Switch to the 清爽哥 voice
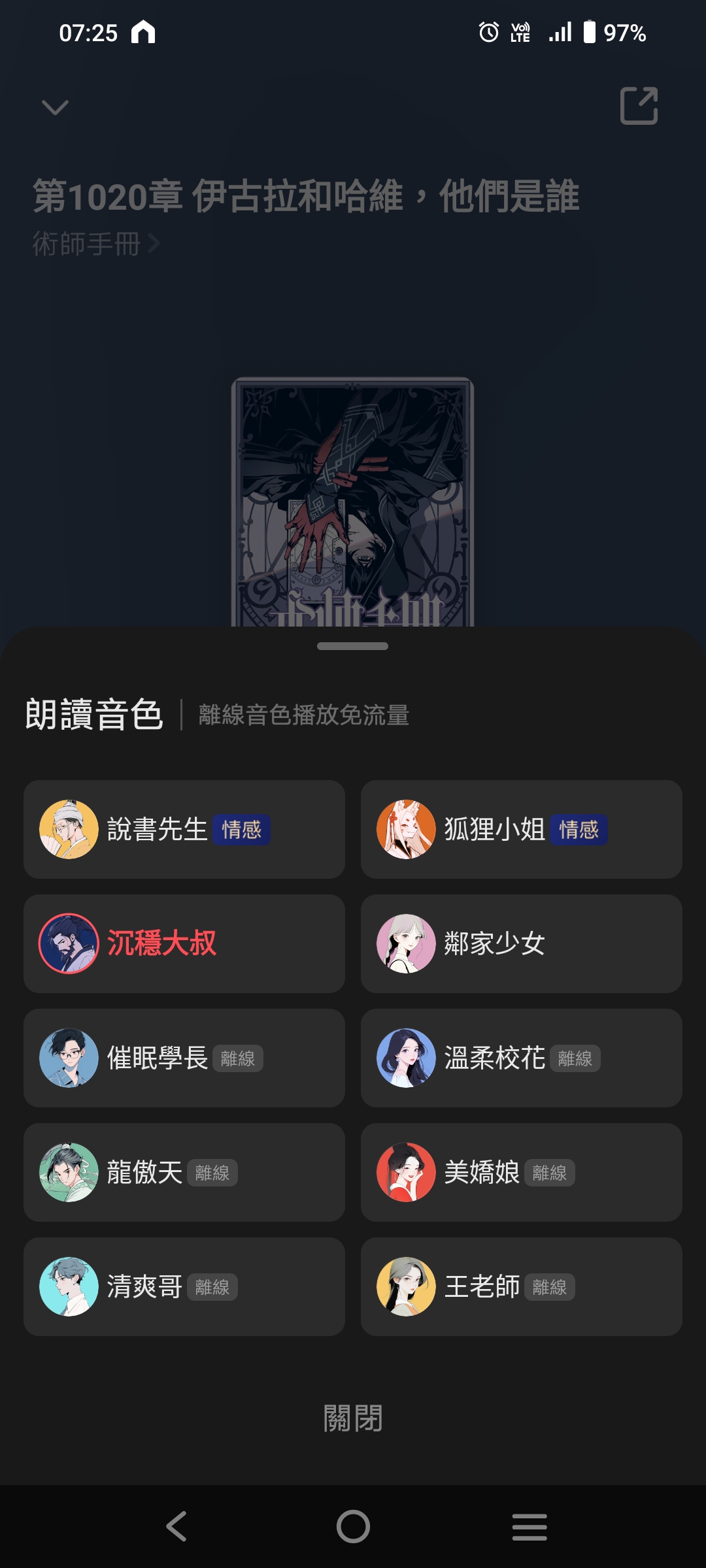706x1568 pixels. (184, 1286)
